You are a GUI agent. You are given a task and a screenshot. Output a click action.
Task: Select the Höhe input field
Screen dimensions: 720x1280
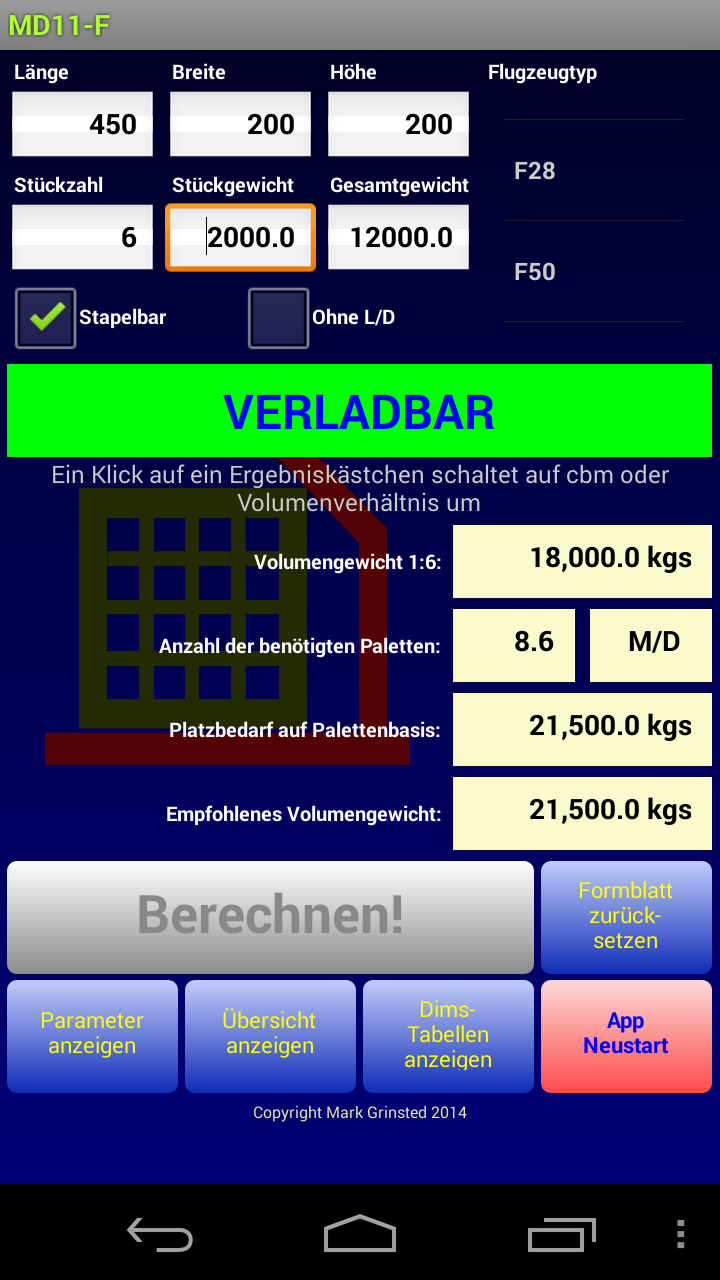pos(398,124)
